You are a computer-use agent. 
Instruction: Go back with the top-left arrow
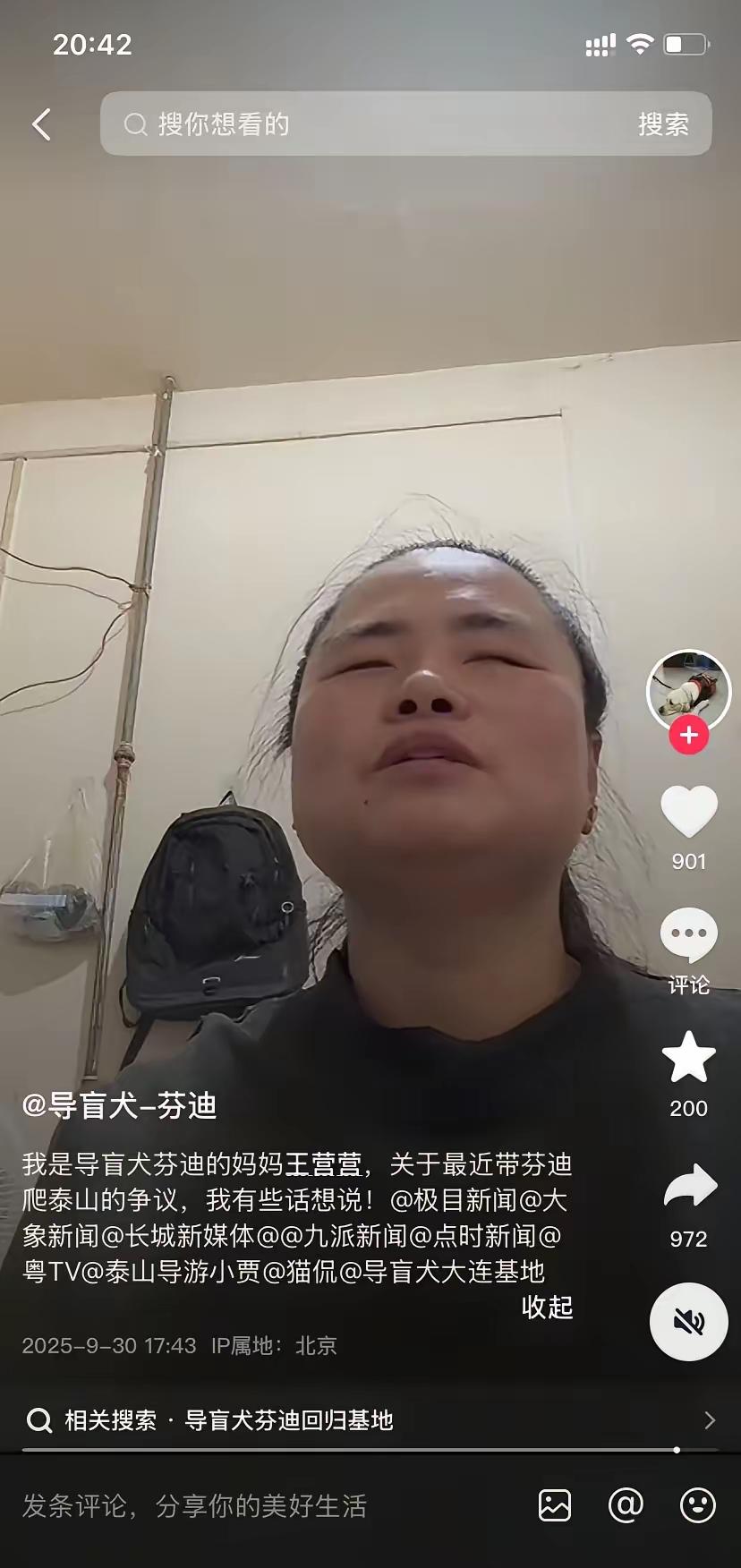pyautogui.click(x=41, y=124)
